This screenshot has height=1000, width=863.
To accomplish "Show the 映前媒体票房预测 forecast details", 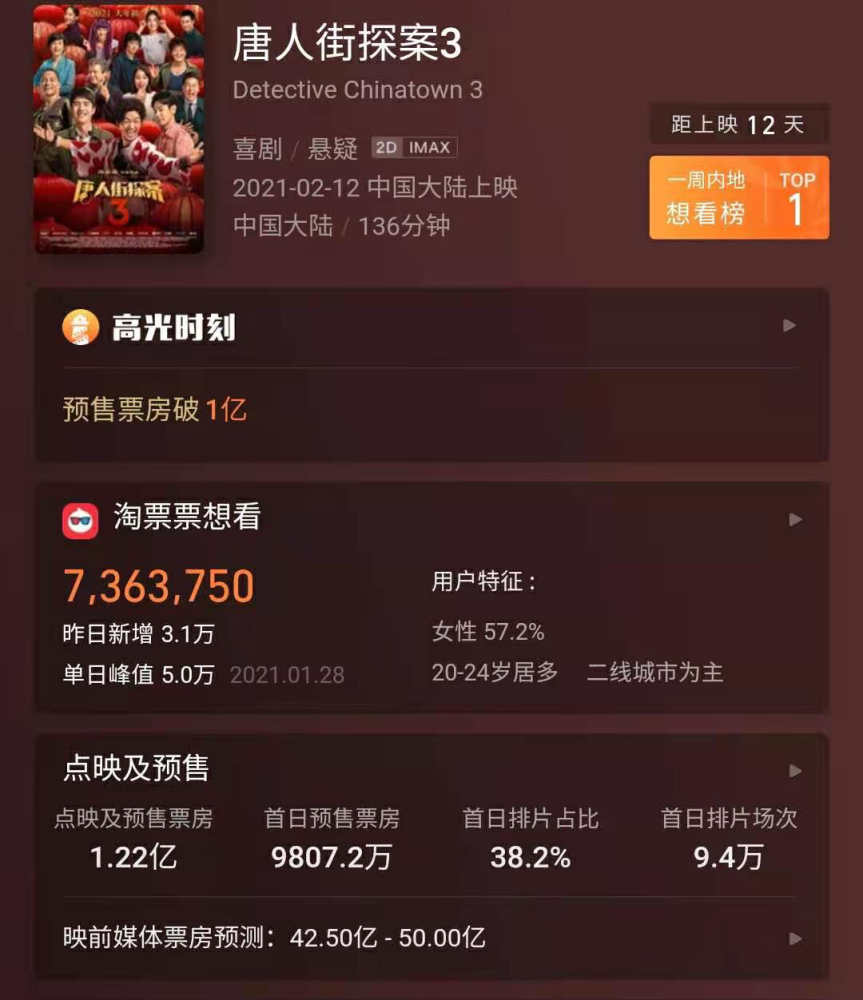I will coord(794,938).
